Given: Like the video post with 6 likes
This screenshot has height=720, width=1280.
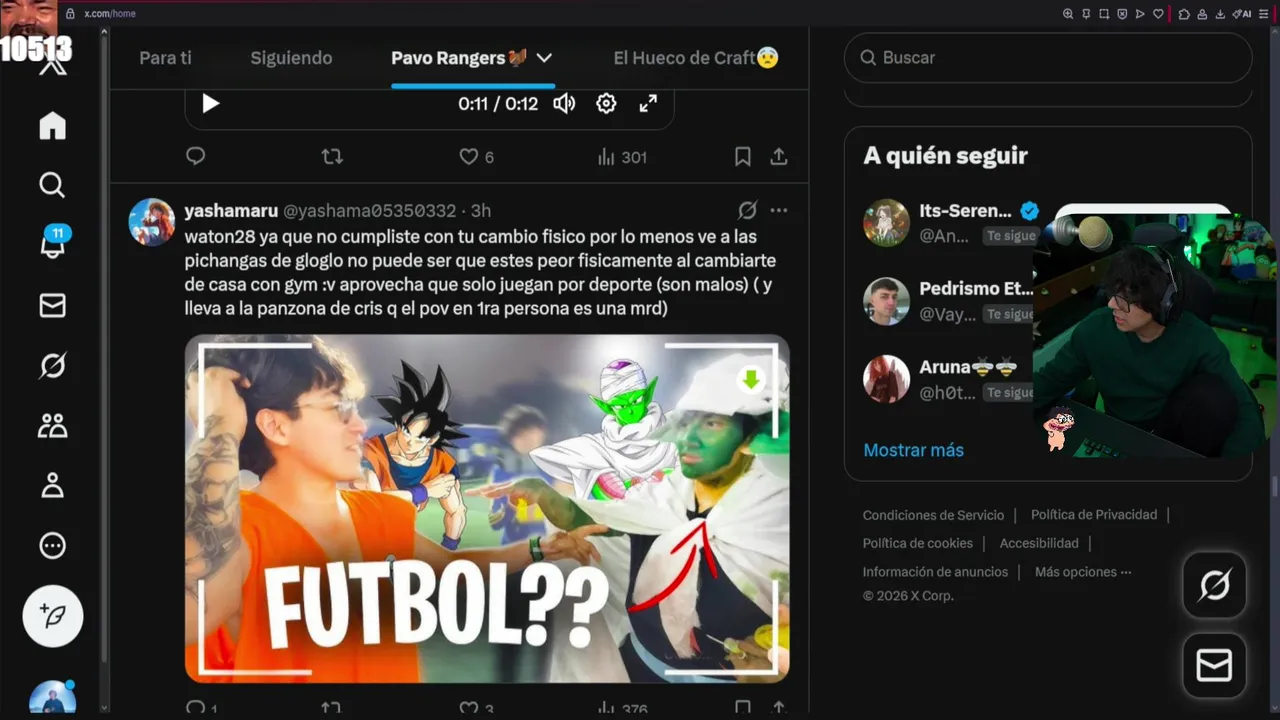Looking at the screenshot, I should [x=469, y=157].
